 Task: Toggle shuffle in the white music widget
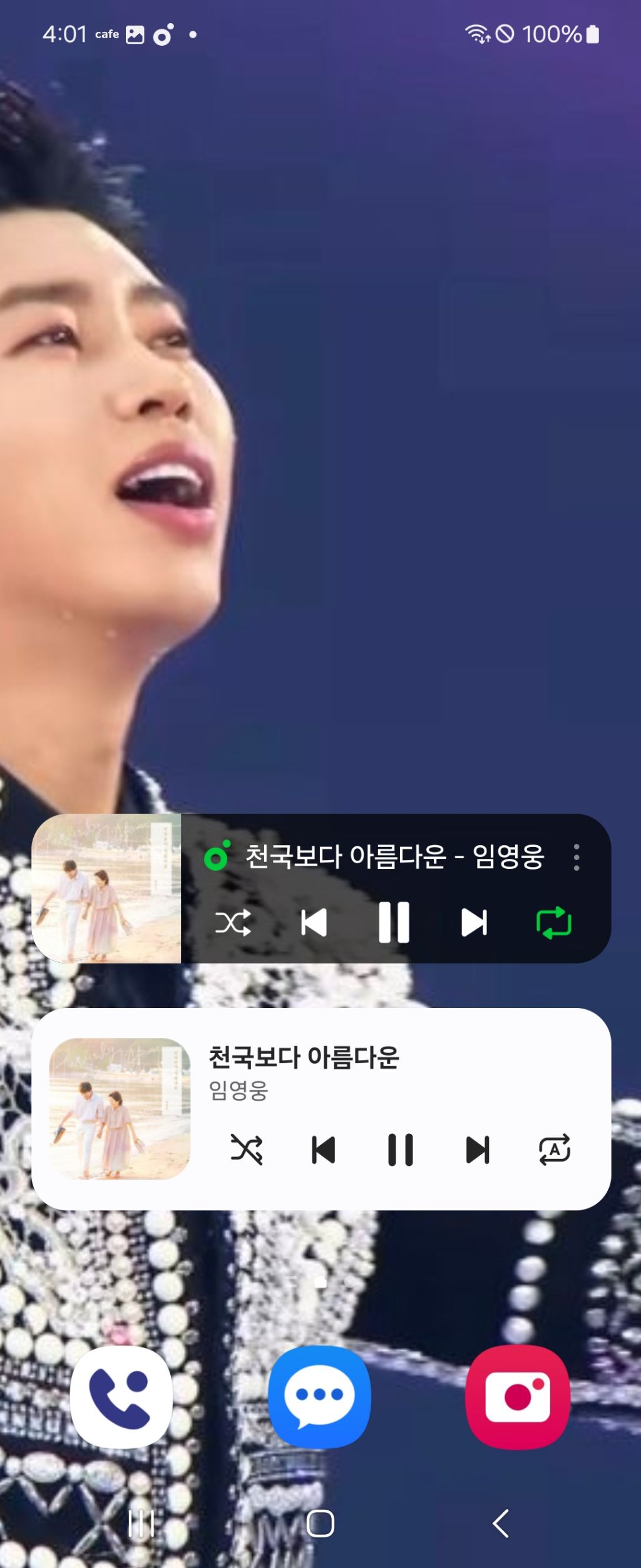pyautogui.click(x=247, y=1150)
